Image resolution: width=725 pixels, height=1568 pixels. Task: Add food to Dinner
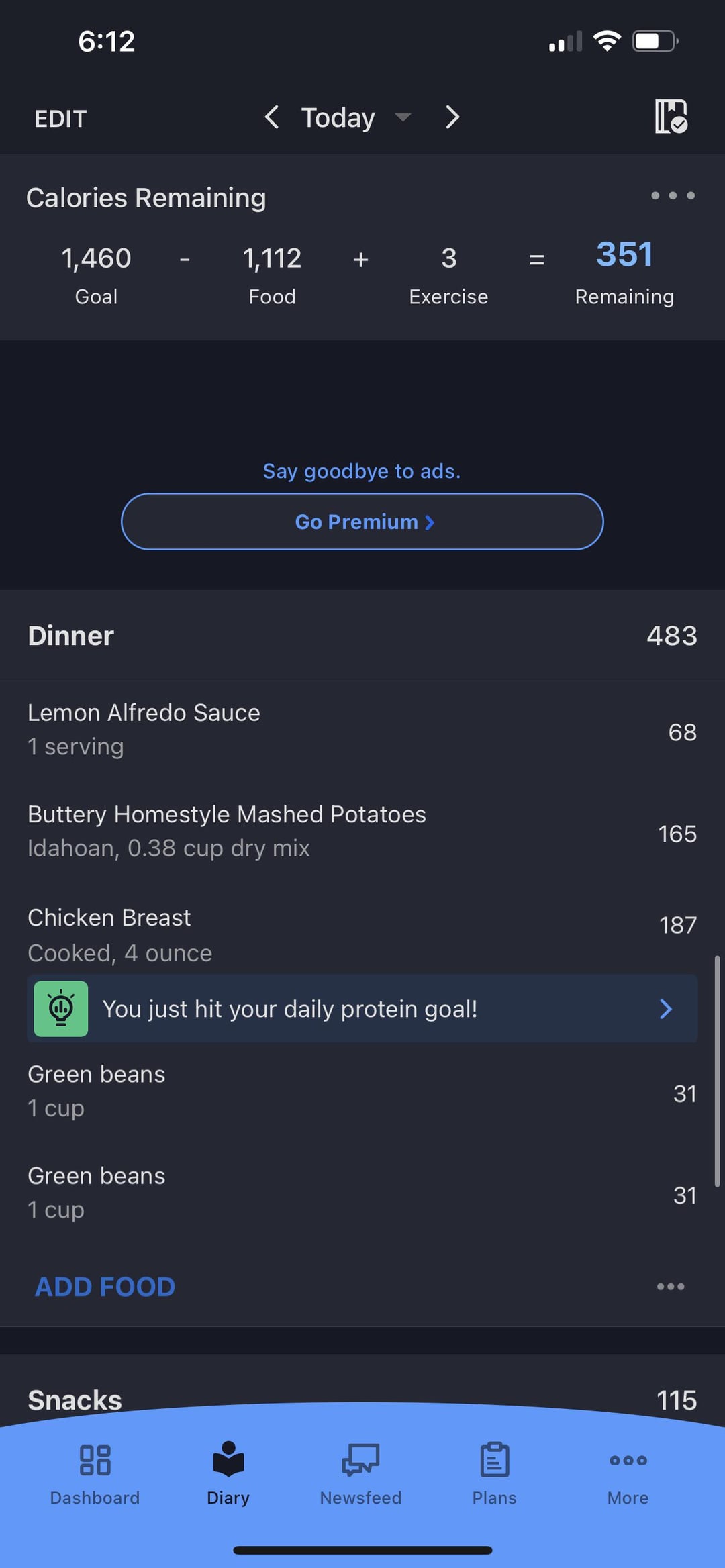[105, 1287]
